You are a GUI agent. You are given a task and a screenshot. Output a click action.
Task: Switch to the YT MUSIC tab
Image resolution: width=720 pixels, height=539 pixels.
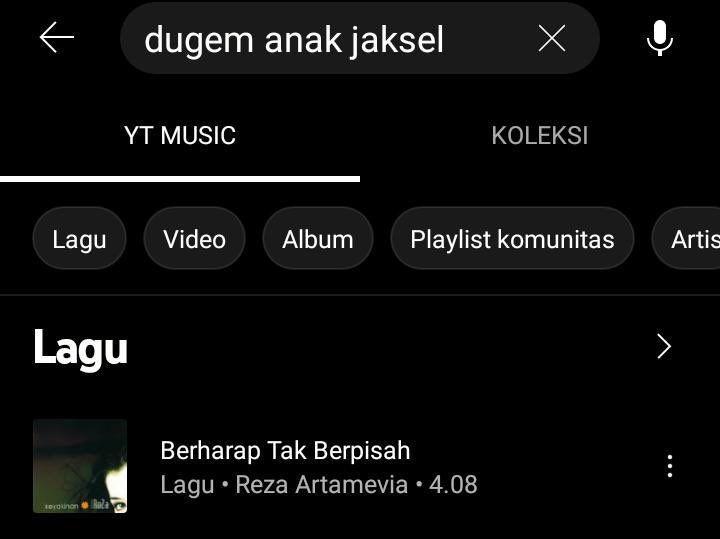click(x=180, y=136)
